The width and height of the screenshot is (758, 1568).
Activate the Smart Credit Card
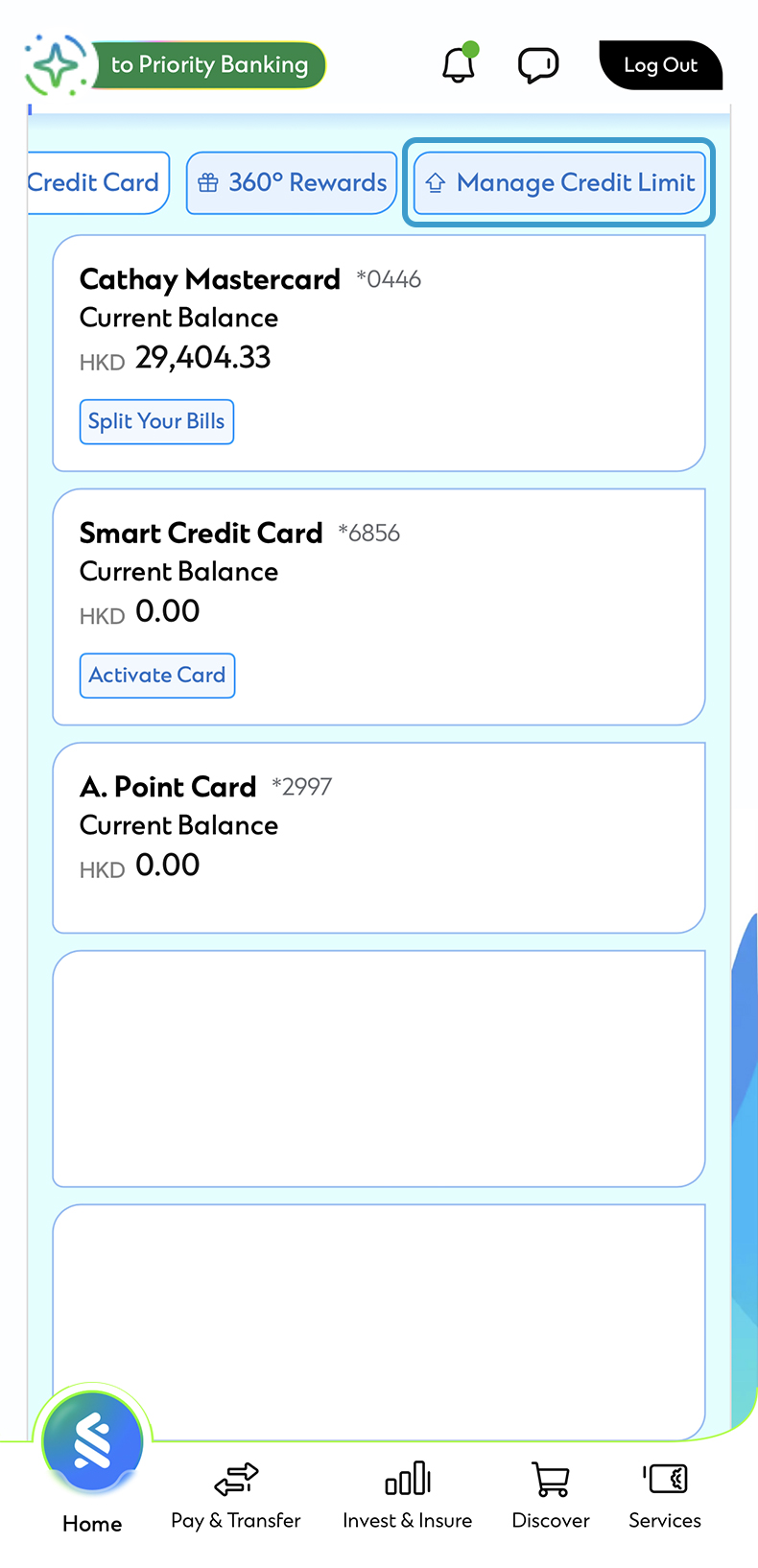pyautogui.click(x=156, y=675)
